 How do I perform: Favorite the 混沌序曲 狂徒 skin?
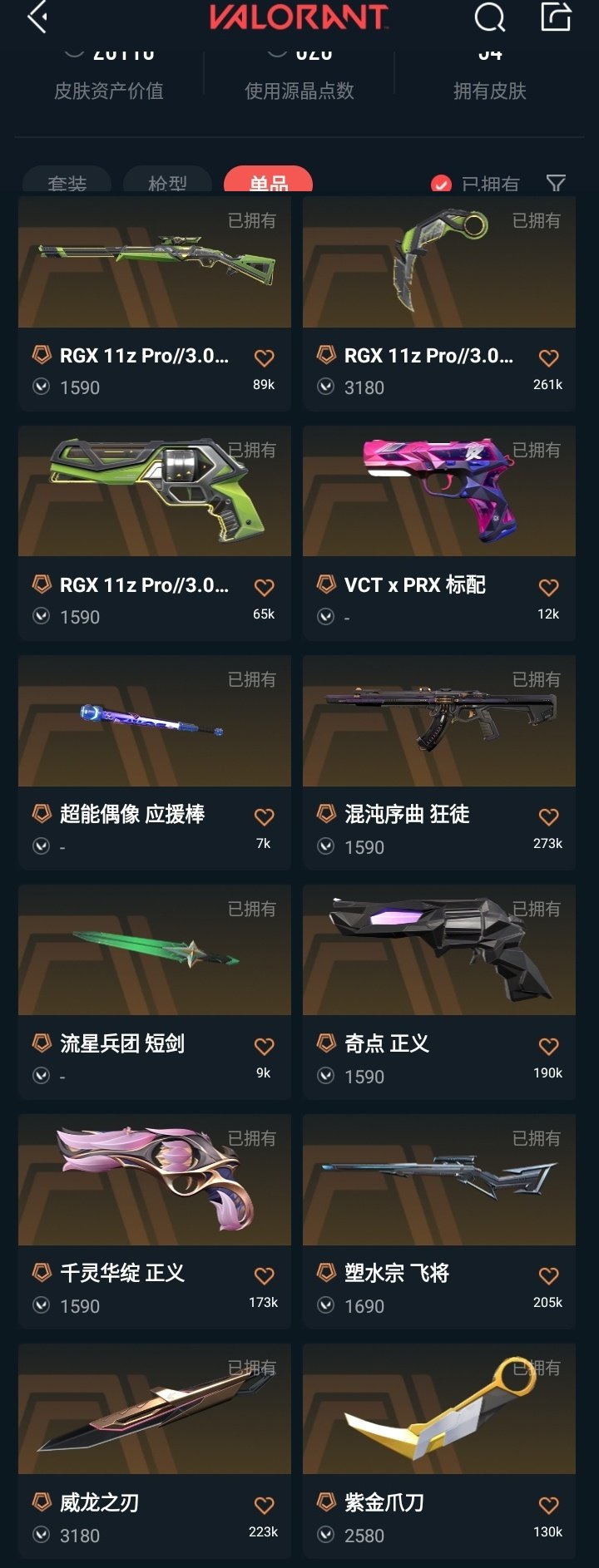[549, 816]
